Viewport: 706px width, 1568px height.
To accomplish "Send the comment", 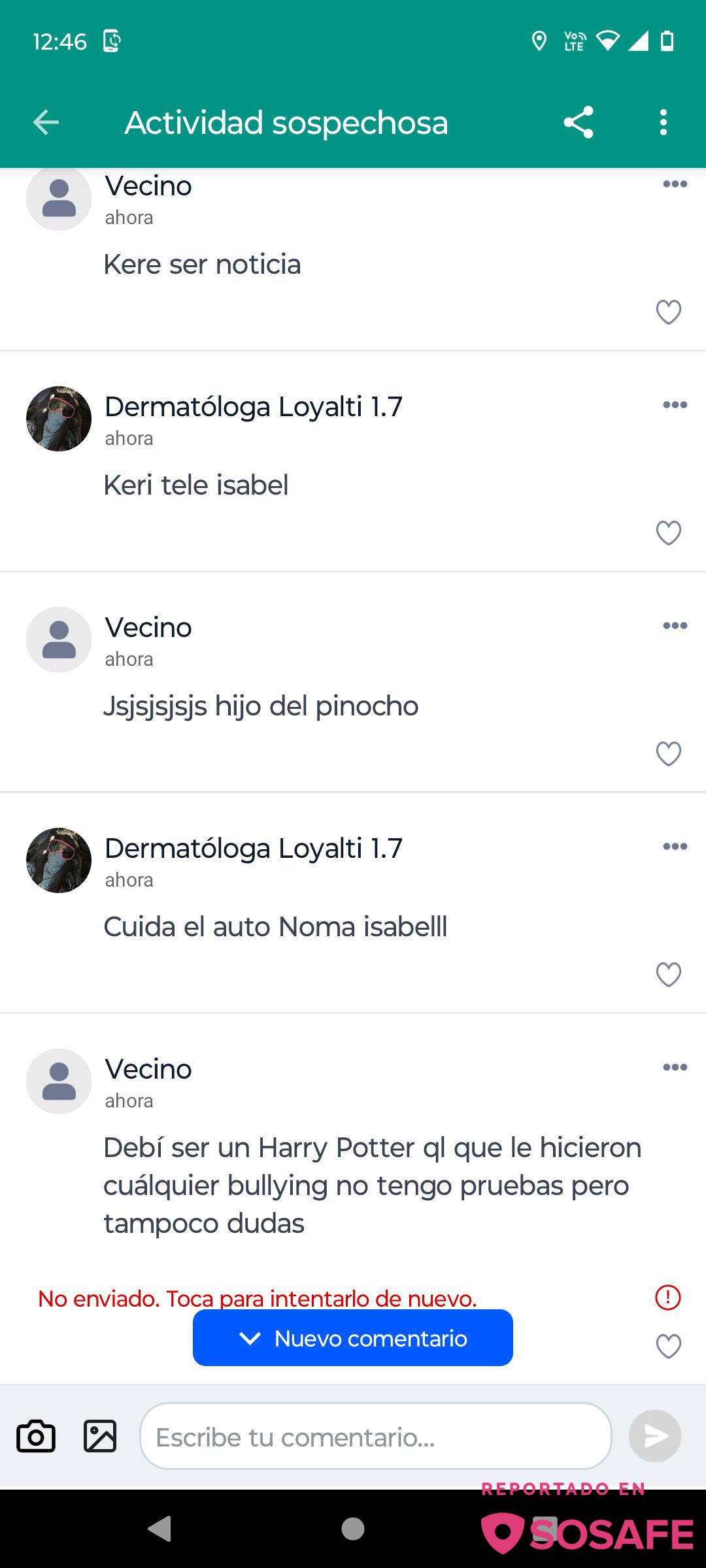I will pyautogui.click(x=654, y=1436).
